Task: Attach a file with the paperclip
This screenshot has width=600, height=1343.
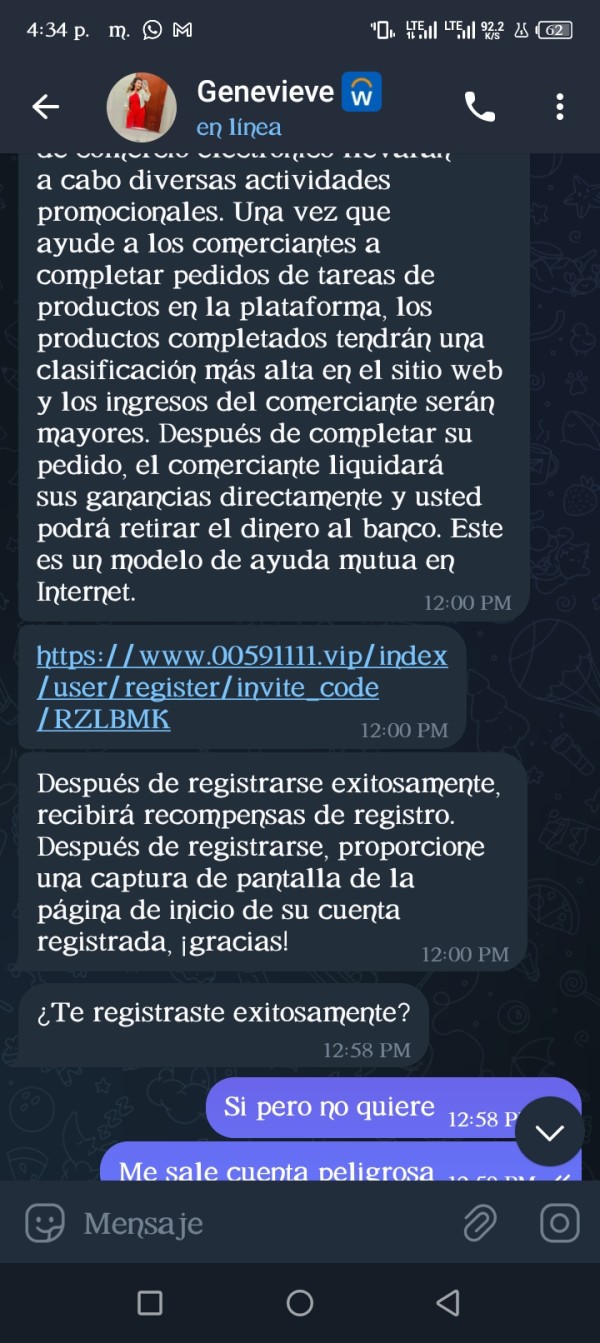Action: pos(480,1223)
